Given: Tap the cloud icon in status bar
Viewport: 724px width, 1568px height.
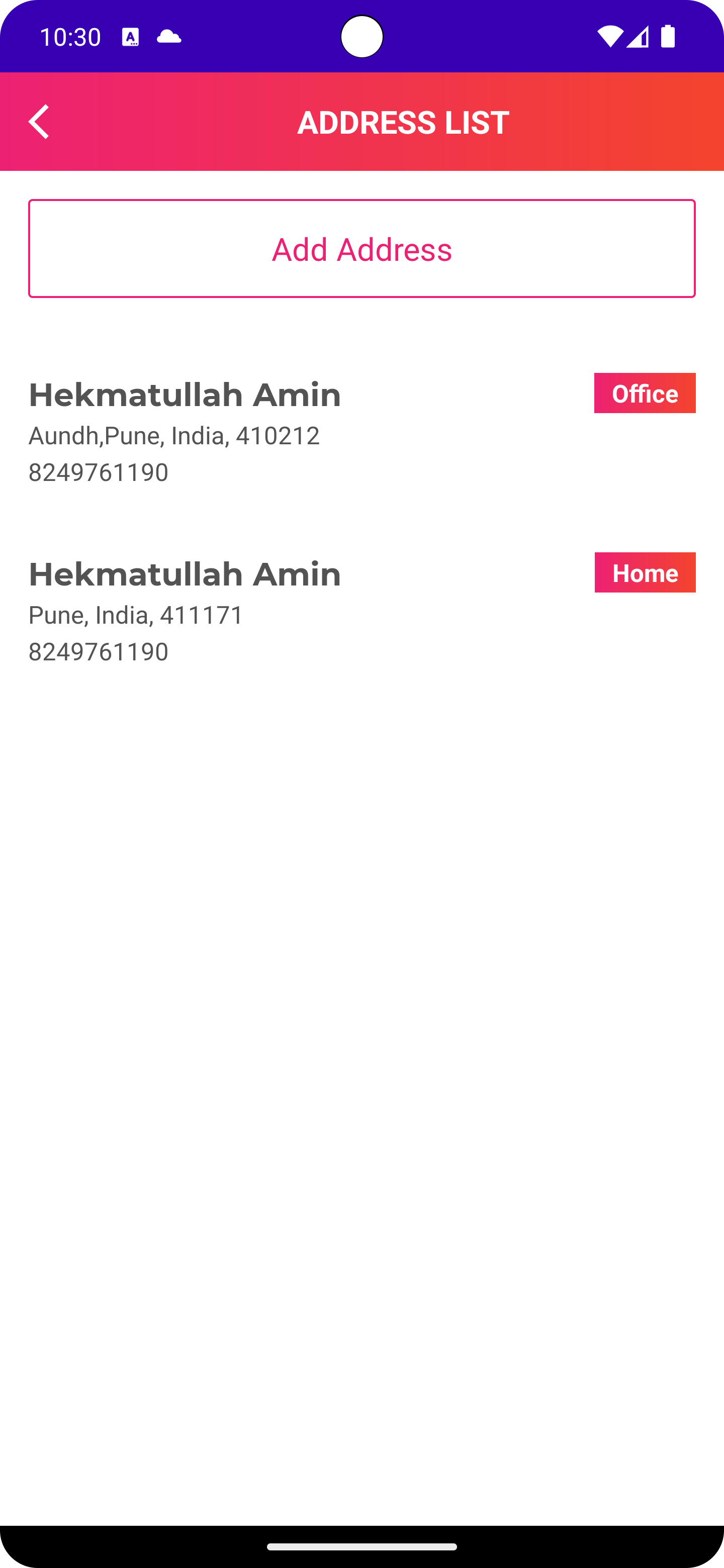Looking at the screenshot, I should (x=169, y=37).
